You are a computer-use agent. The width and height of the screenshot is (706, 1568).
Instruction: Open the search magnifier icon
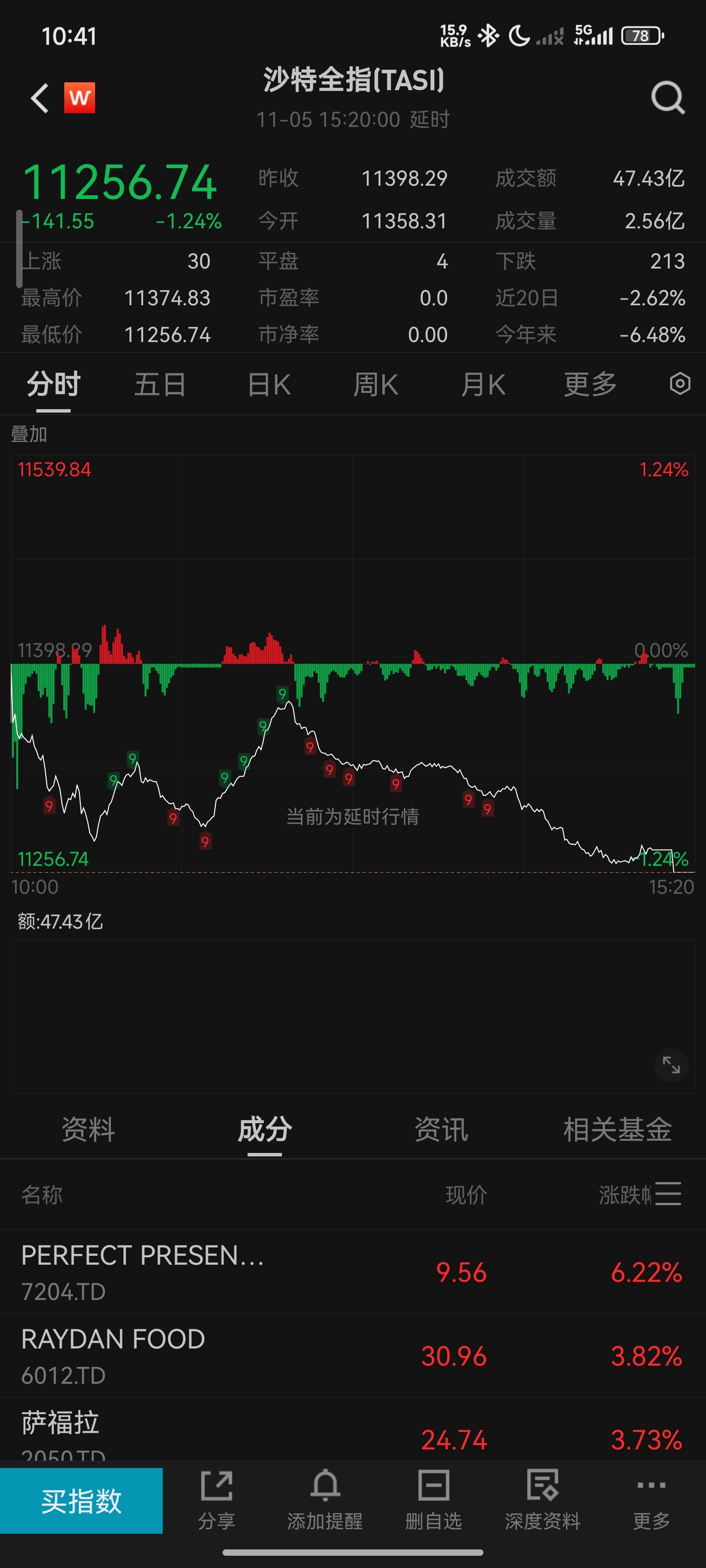tap(668, 98)
